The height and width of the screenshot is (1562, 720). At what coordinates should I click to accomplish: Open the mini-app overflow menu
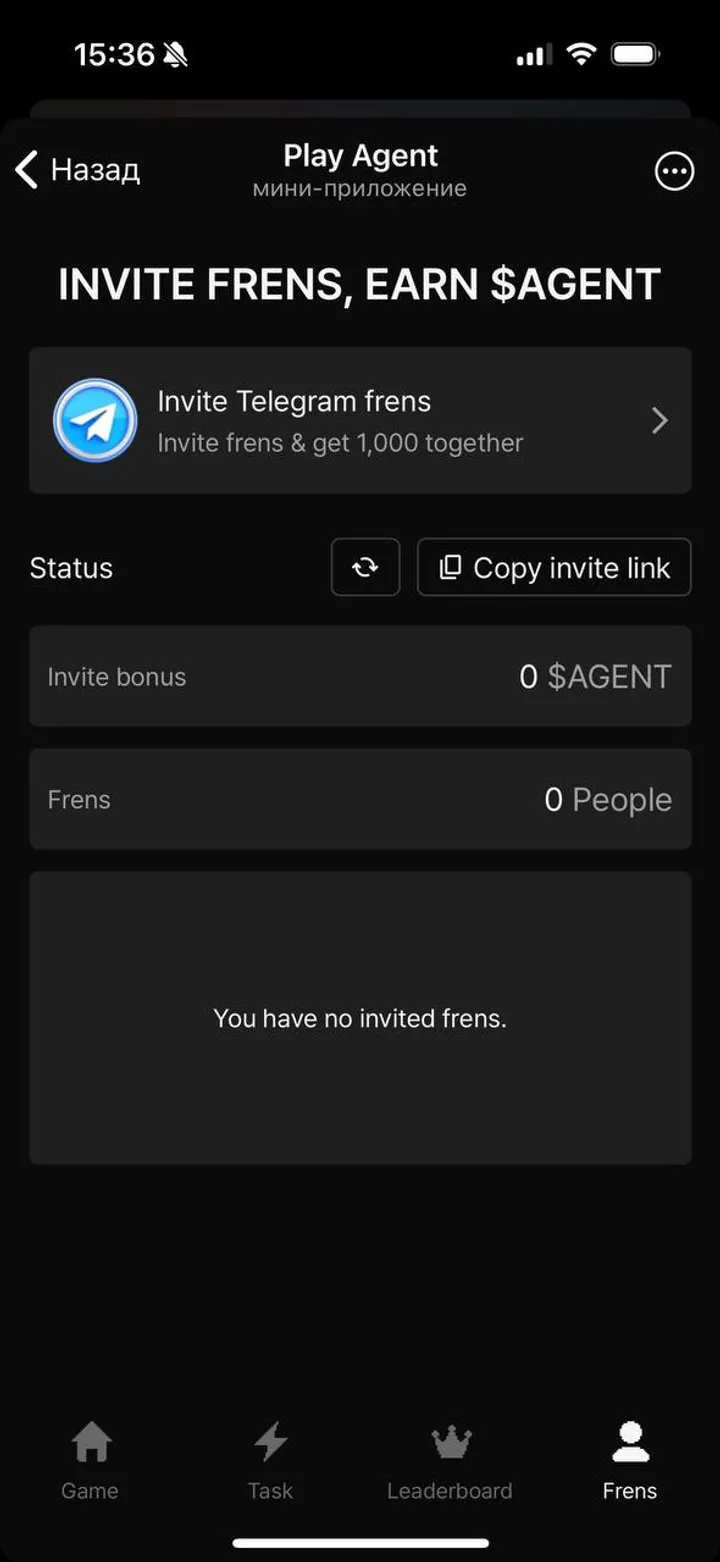[674, 171]
